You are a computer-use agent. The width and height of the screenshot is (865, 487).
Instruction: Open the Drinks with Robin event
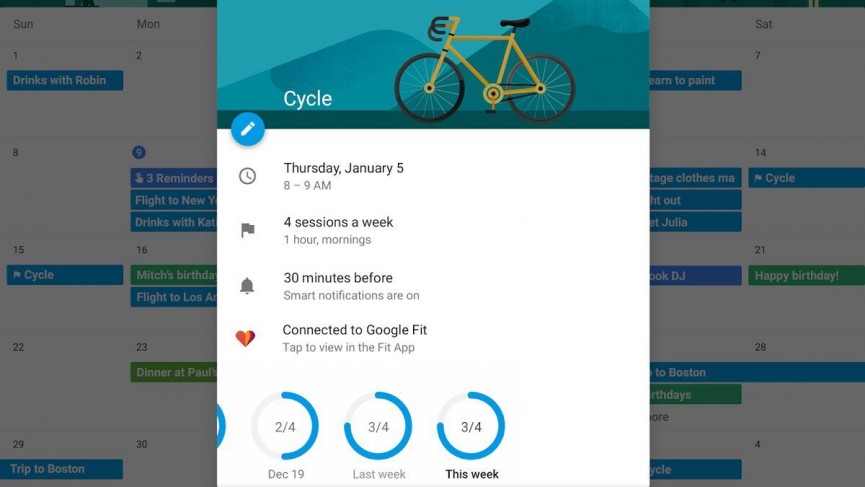click(65, 80)
